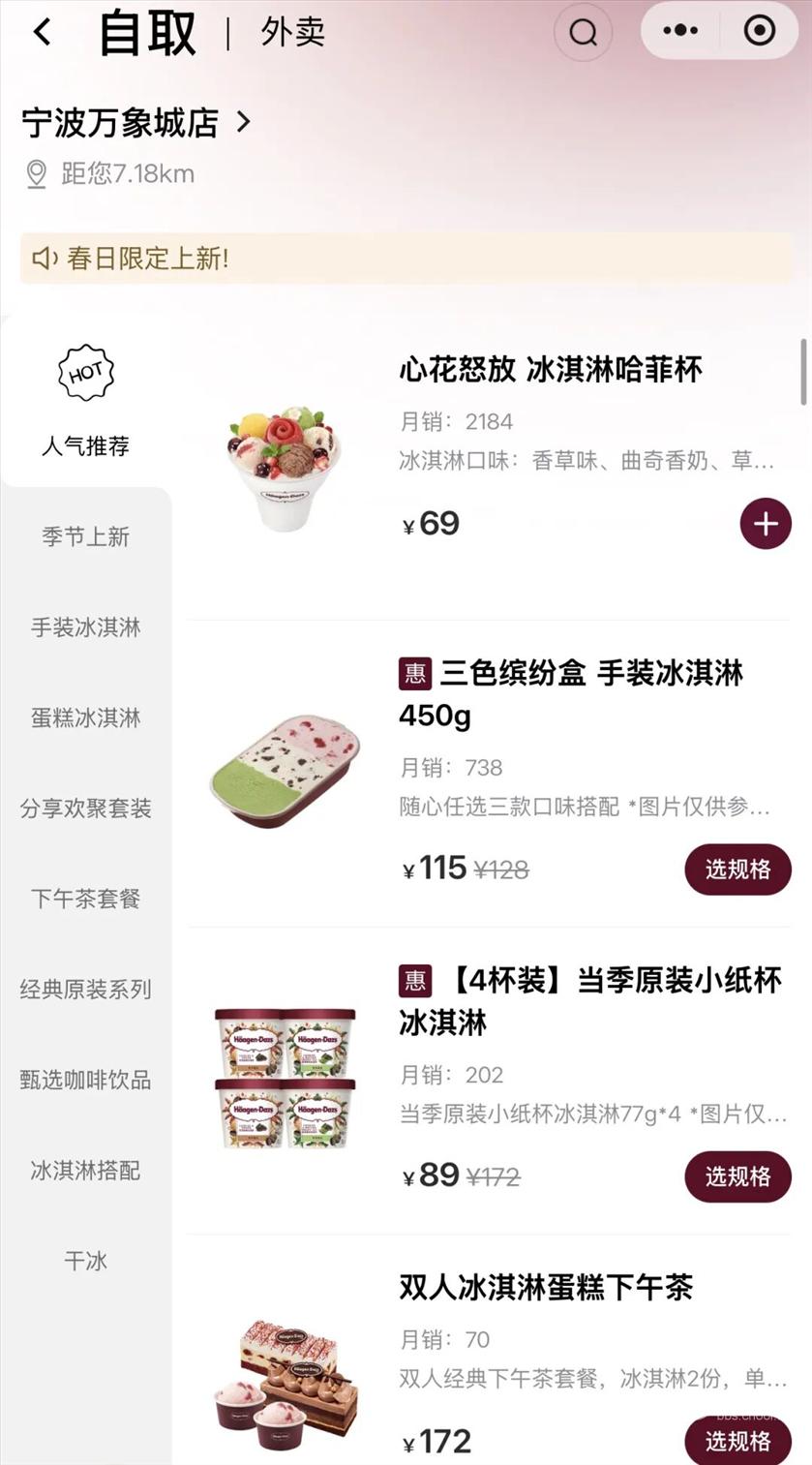This screenshot has height=1465, width=812.
Task: Change store from 宁波万象城店
Action: pyautogui.click(x=135, y=123)
